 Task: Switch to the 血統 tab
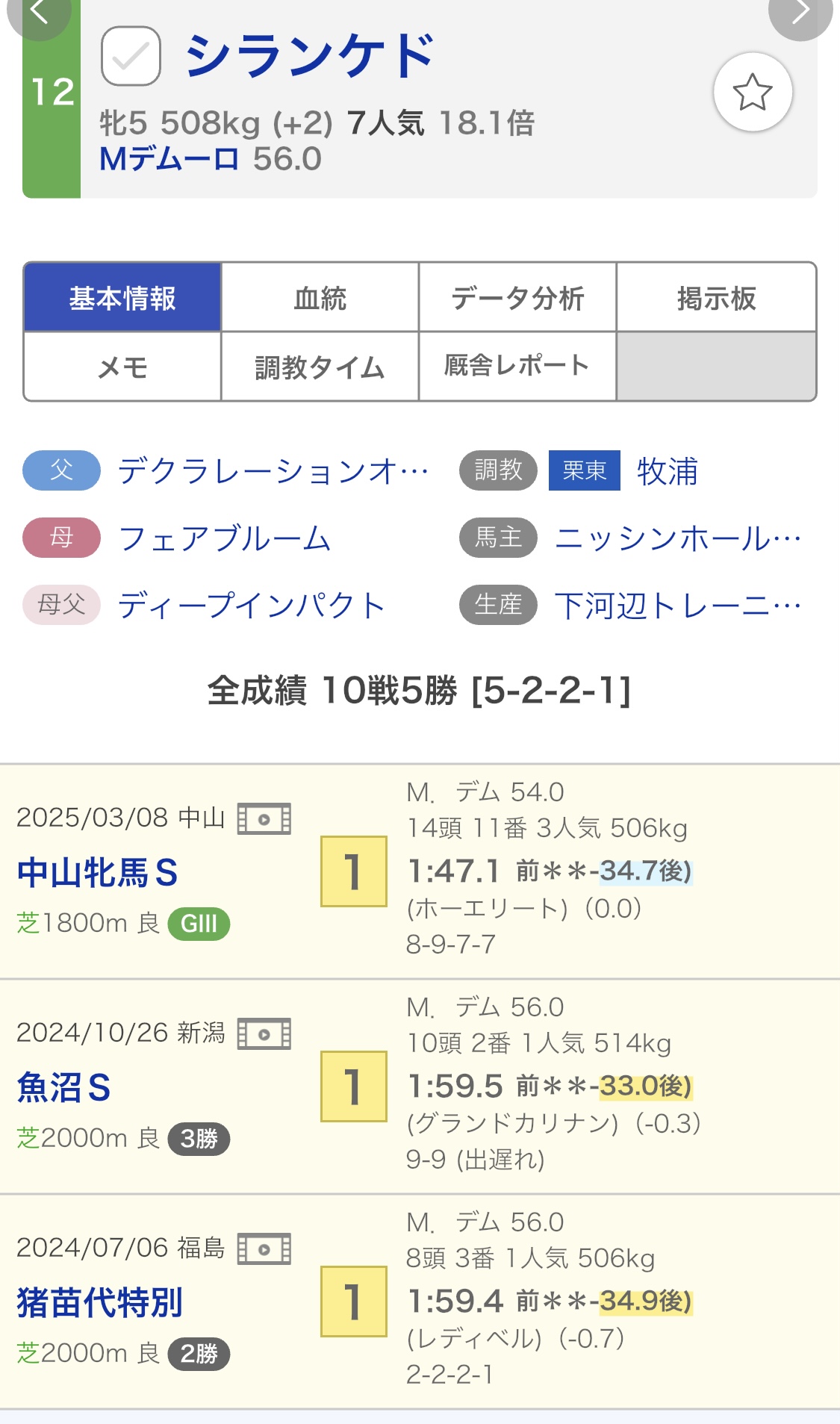pyautogui.click(x=320, y=297)
